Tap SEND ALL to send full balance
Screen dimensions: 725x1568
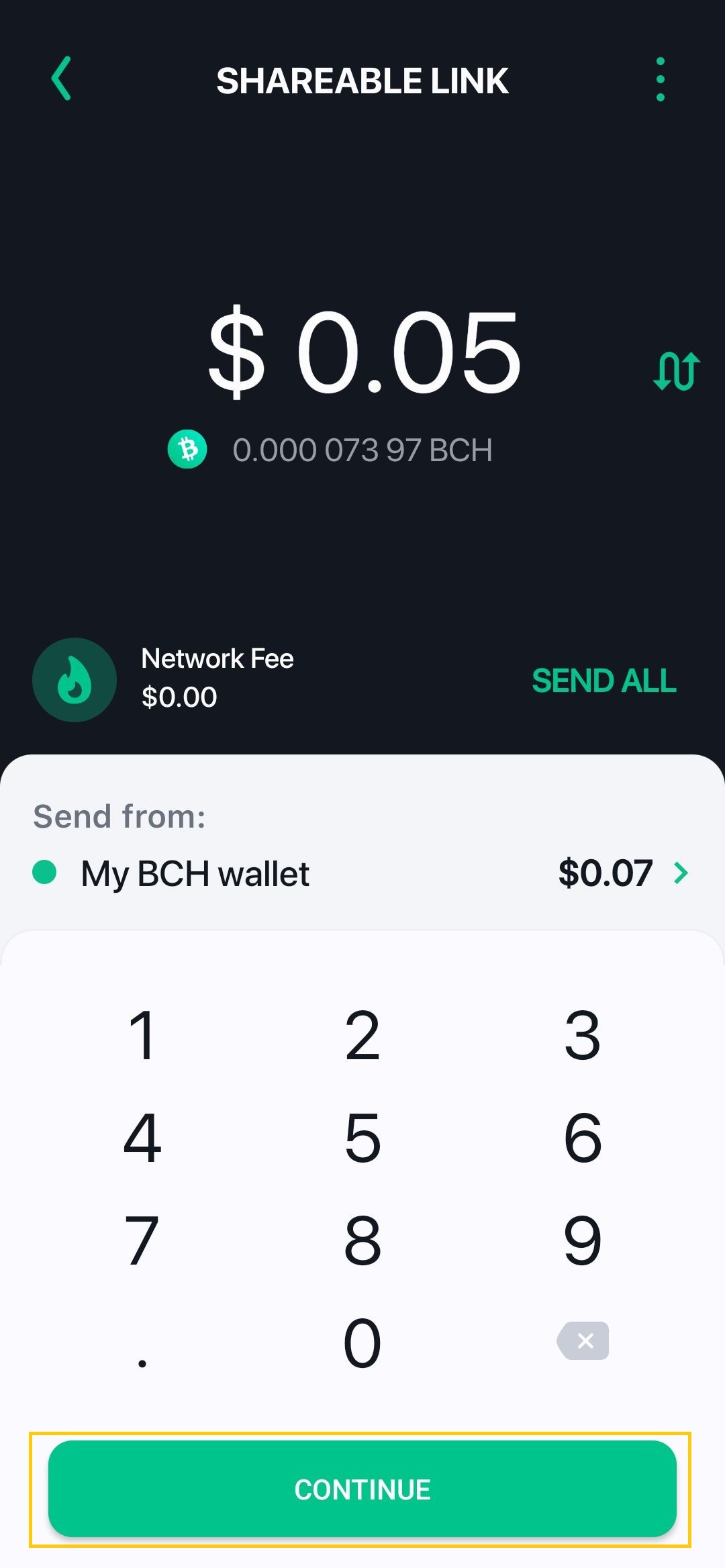pyautogui.click(x=603, y=681)
